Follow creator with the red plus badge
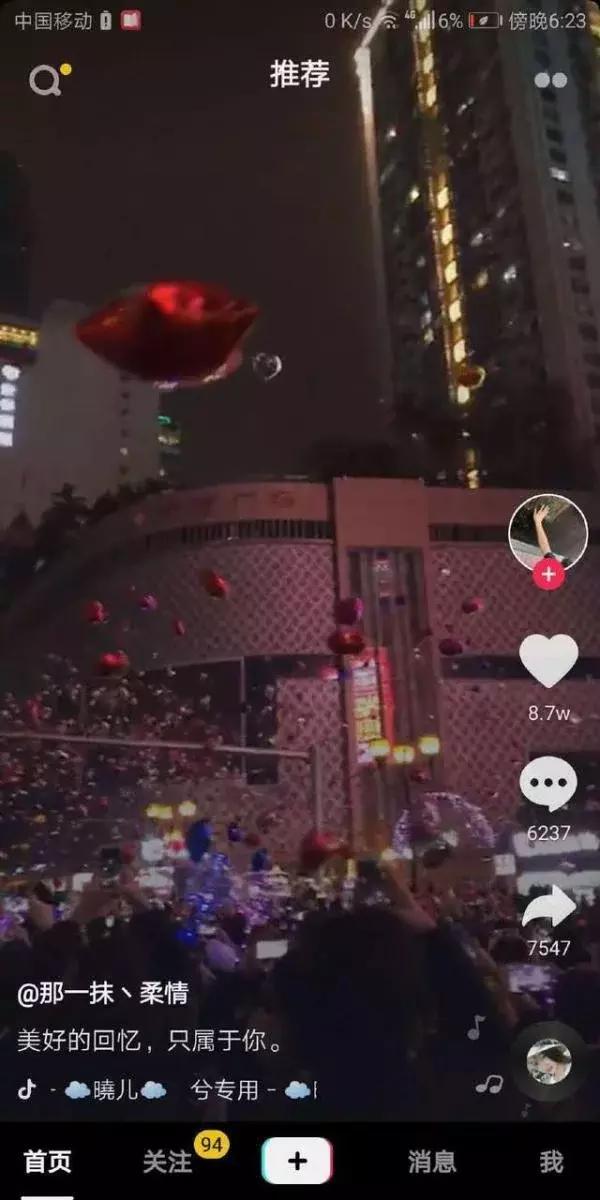Screen dimensions: 600x1200 tap(548, 575)
